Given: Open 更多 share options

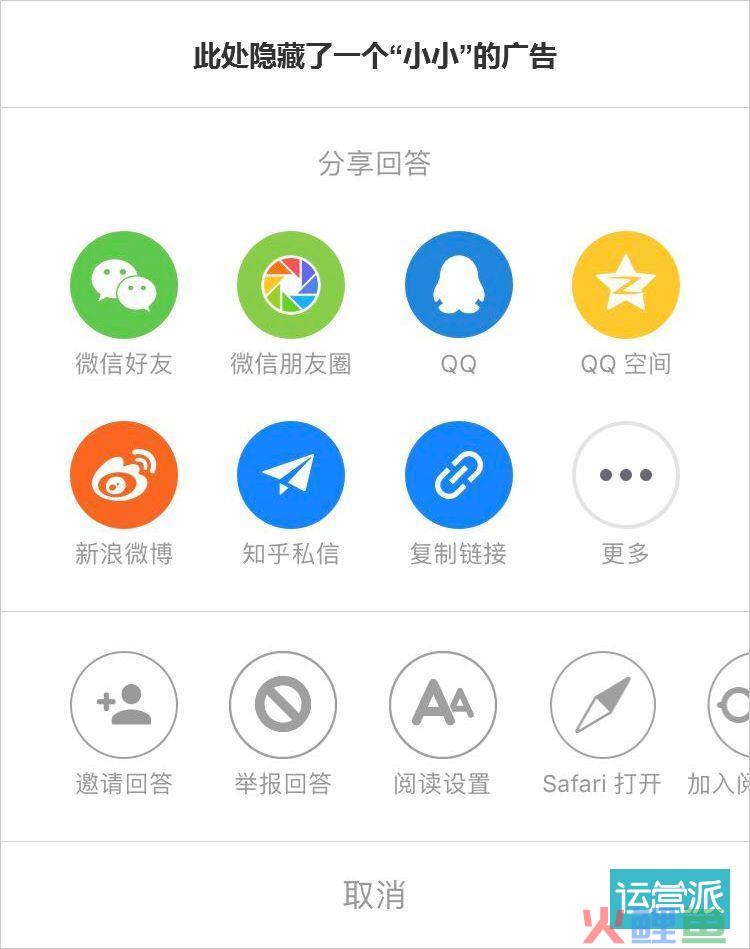Looking at the screenshot, I should (626, 474).
